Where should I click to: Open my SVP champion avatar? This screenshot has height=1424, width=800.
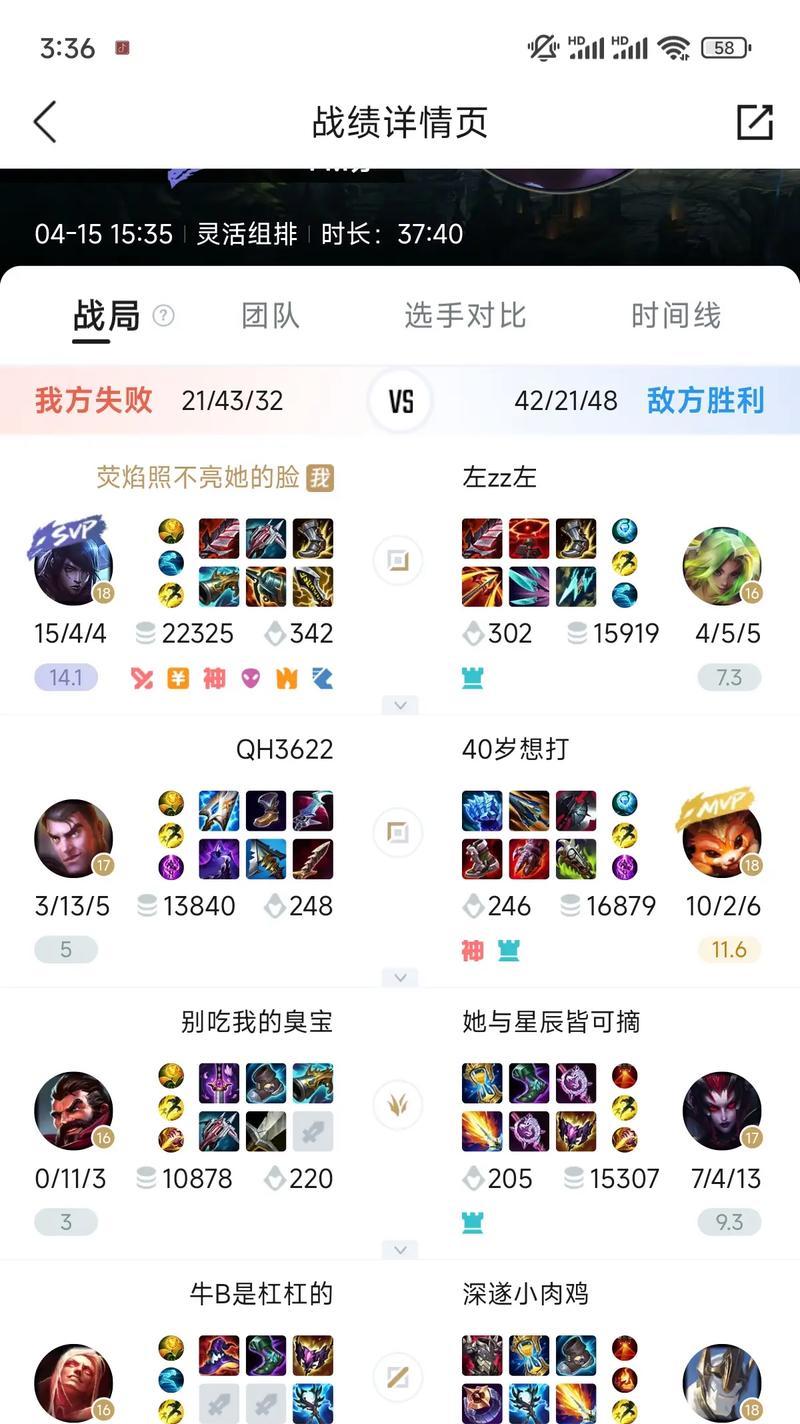(72, 562)
